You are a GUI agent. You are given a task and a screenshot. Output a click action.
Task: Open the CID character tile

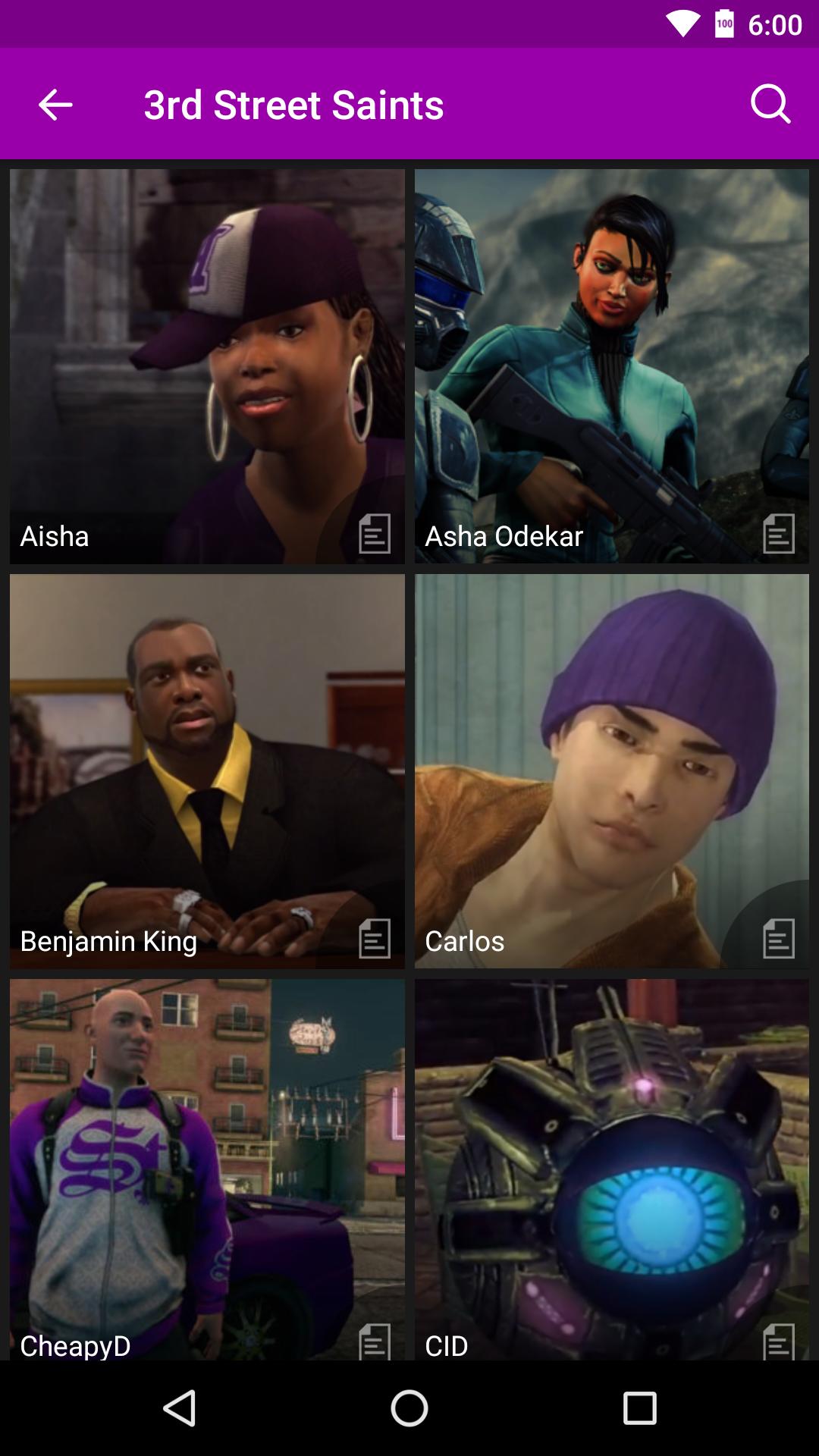[611, 1168]
